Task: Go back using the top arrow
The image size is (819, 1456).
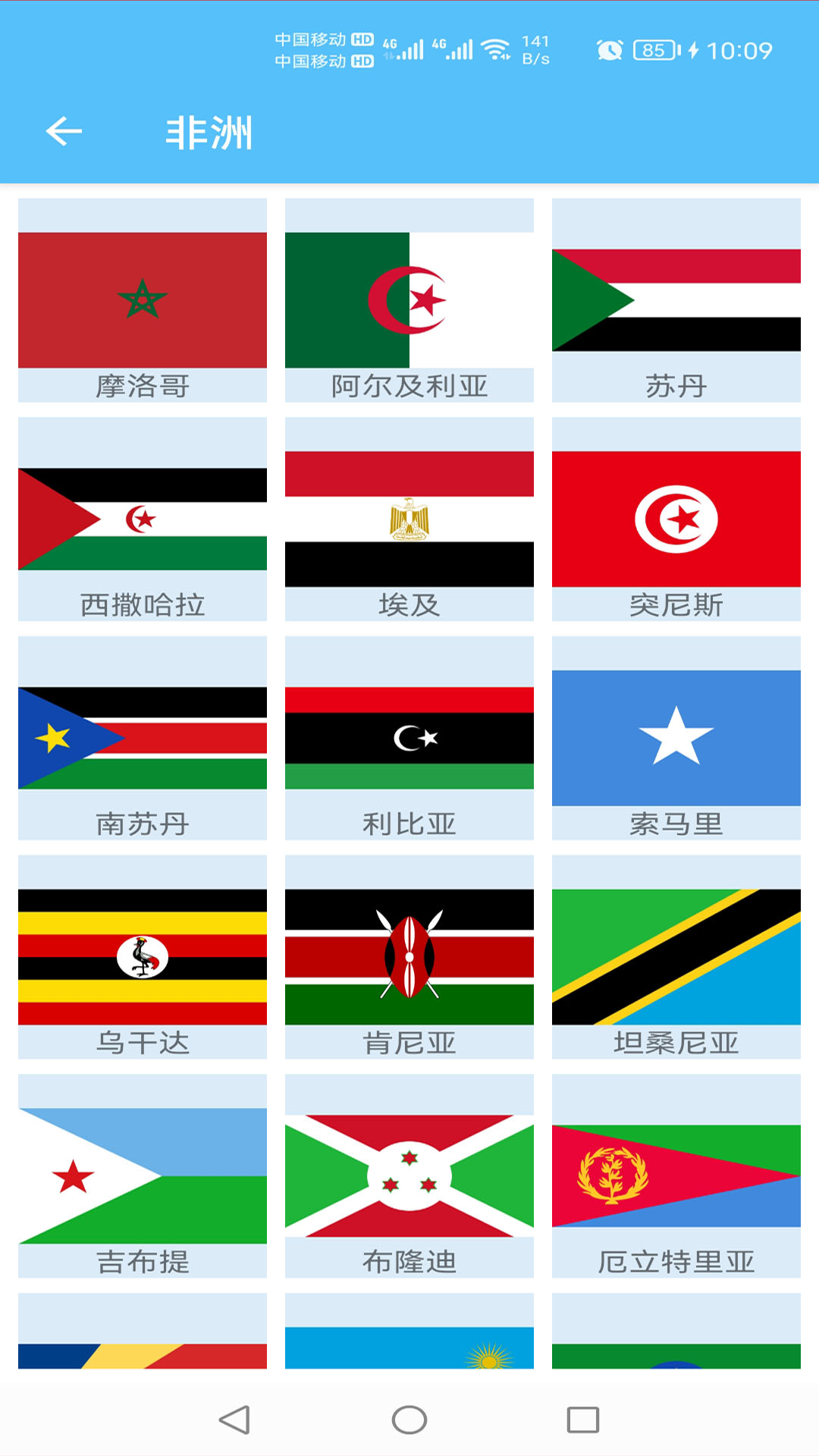Action: [64, 131]
